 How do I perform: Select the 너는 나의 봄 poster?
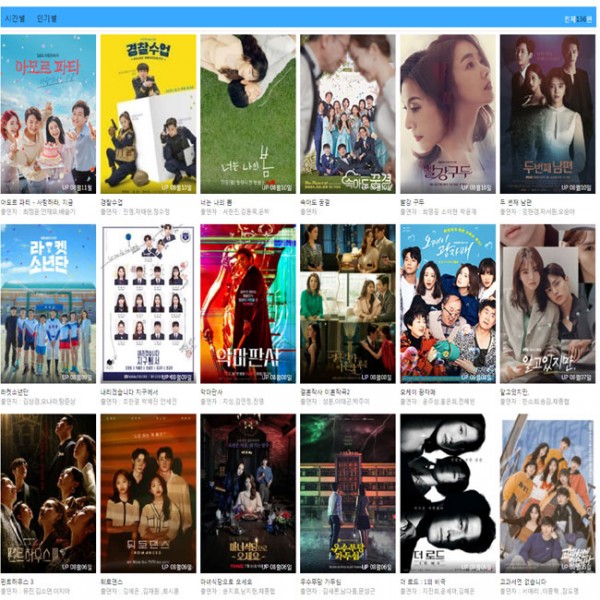point(248,114)
